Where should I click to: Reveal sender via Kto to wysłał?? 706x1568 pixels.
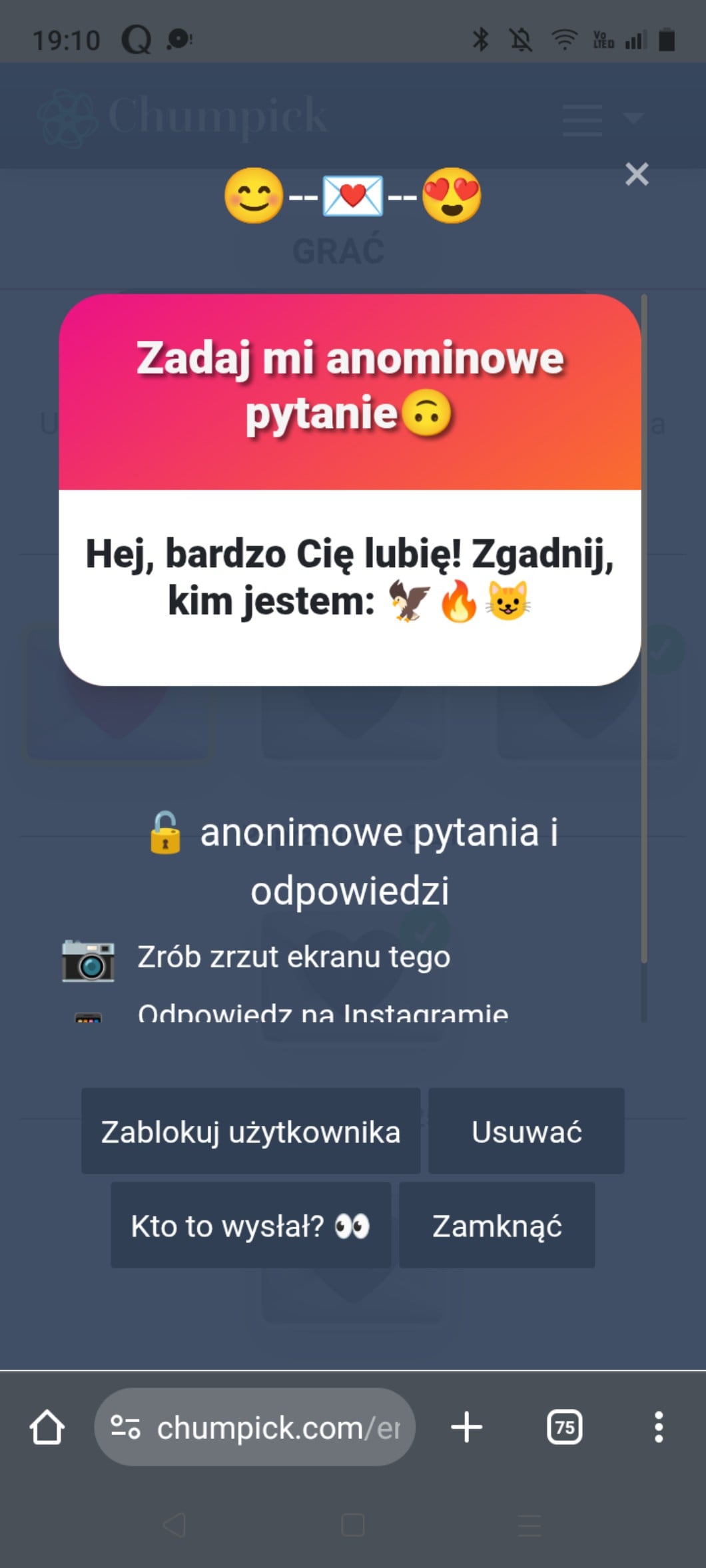coord(250,1226)
